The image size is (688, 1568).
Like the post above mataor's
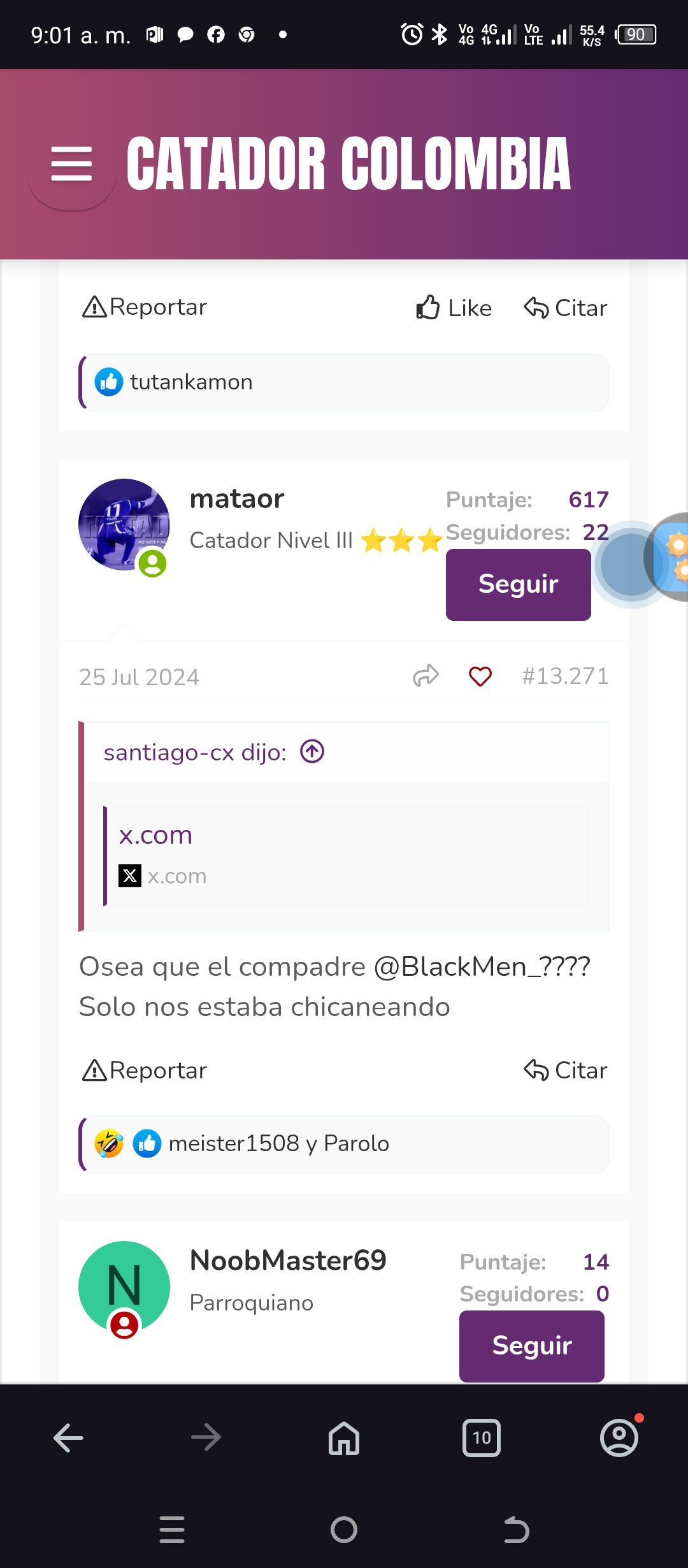pos(454,308)
